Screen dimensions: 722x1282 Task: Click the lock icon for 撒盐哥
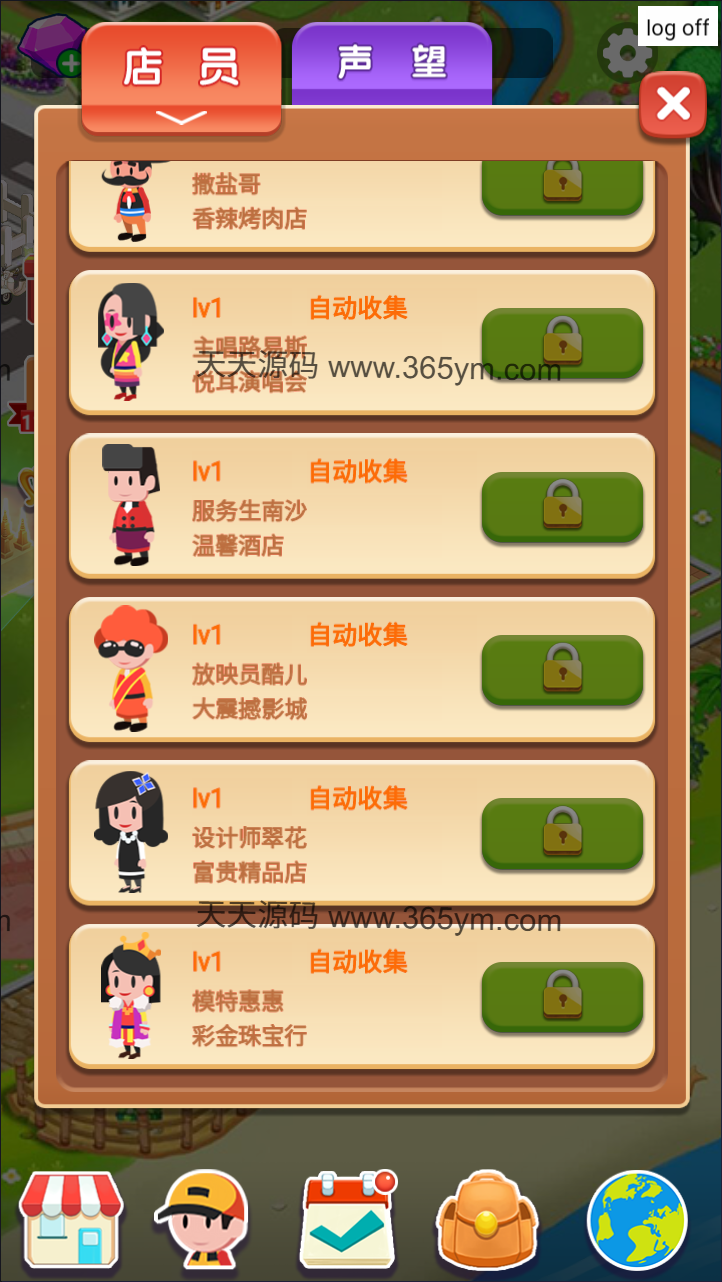click(x=561, y=185)
